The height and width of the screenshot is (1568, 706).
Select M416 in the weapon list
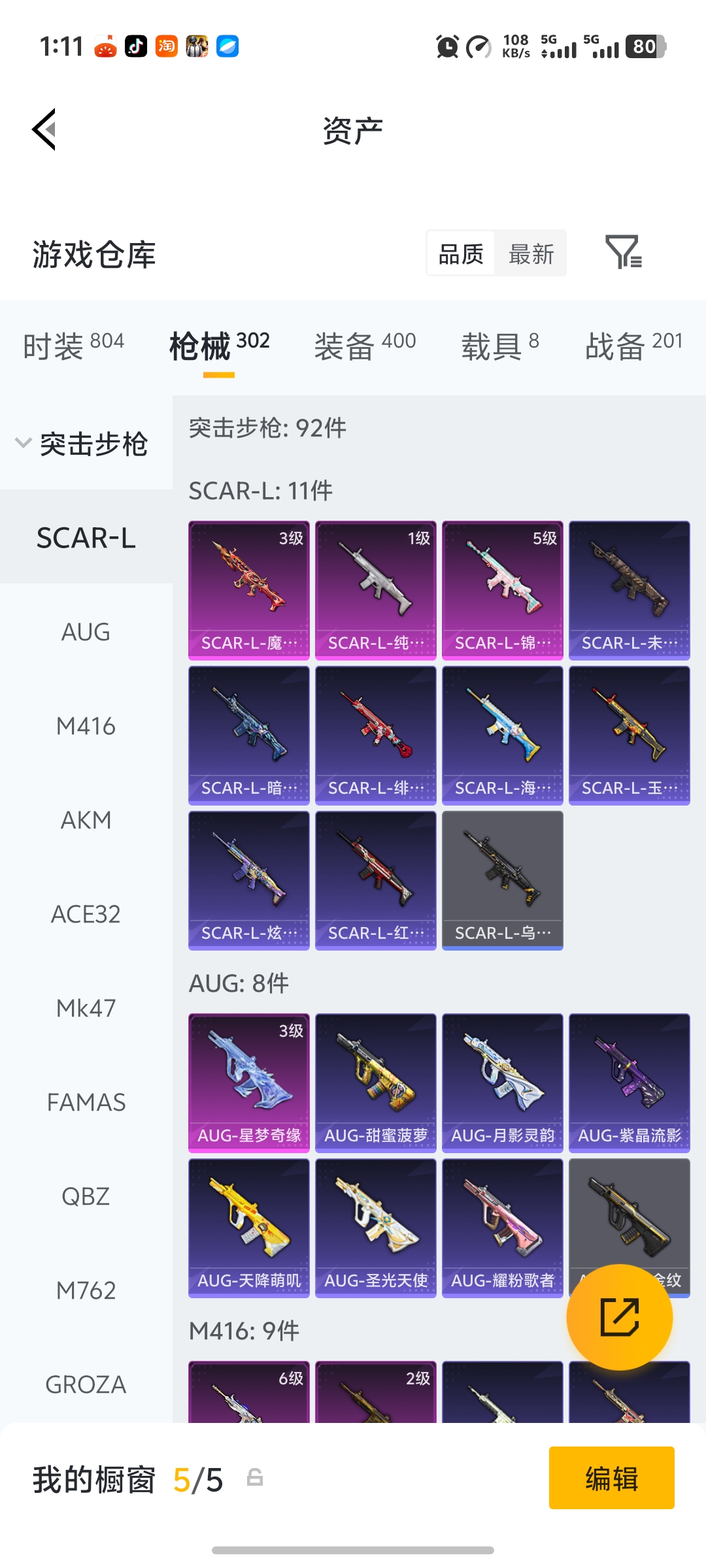86,726
